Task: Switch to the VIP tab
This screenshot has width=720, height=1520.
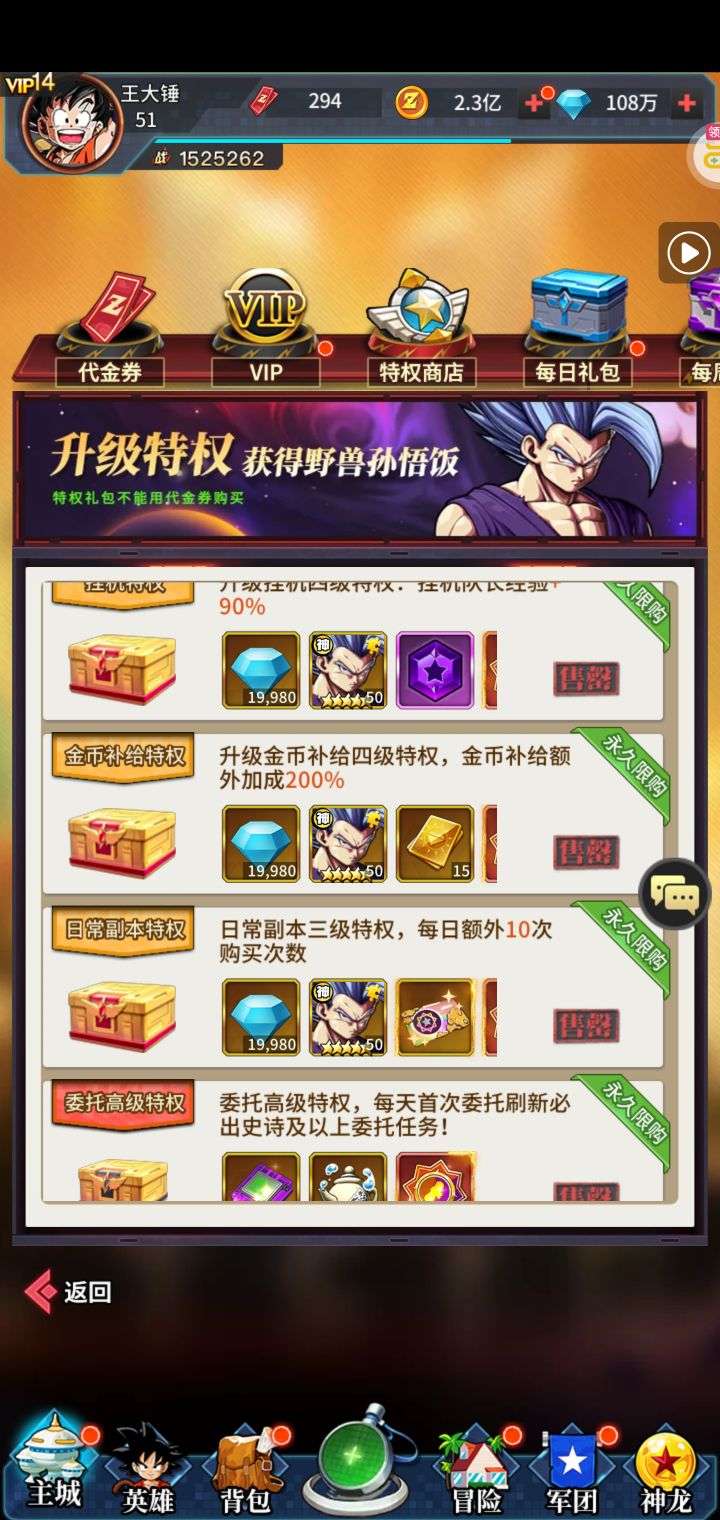Action: click(266, 329)
